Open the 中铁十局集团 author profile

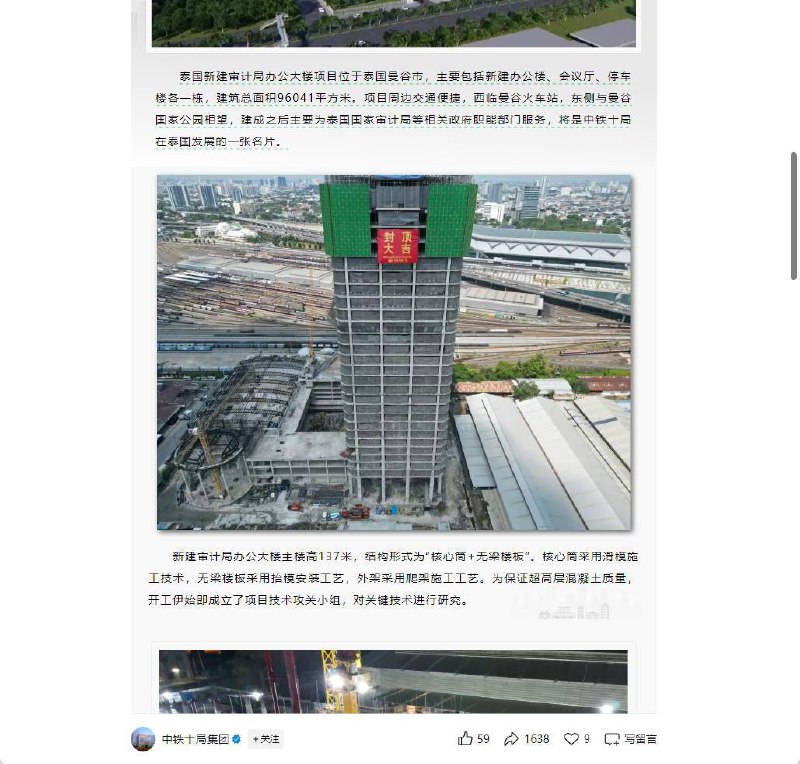point(195,739)
